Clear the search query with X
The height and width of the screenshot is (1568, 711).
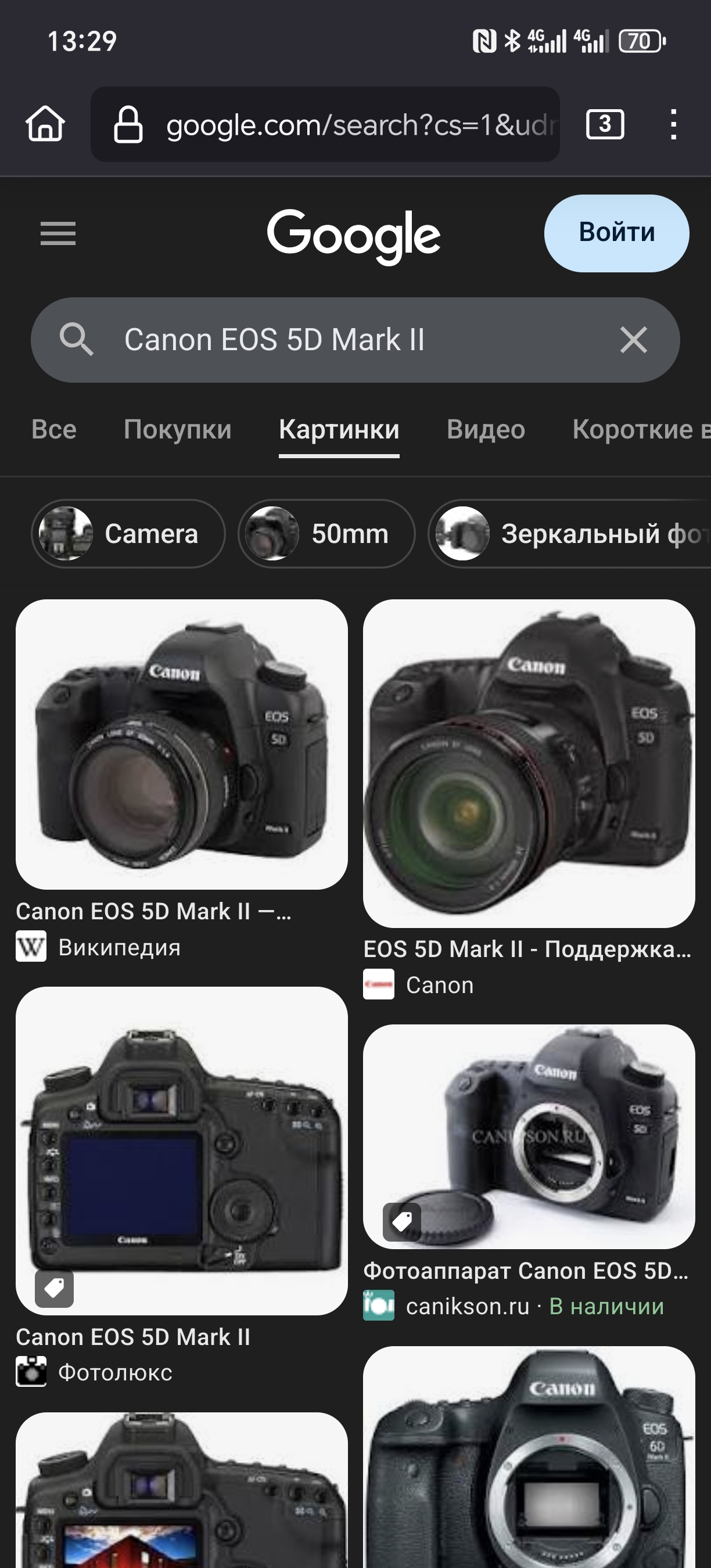coord(633,340)
